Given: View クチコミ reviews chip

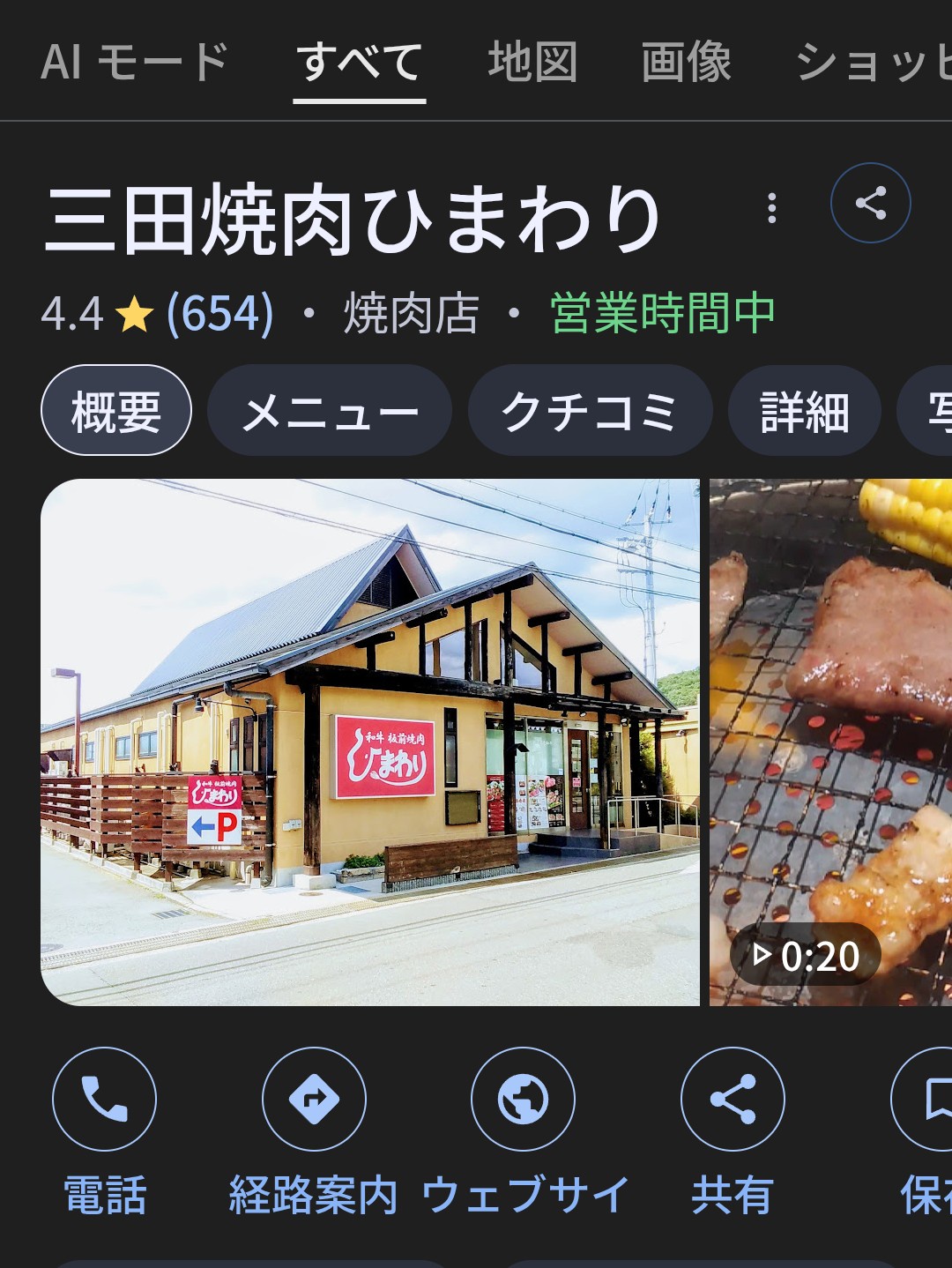Looking at the screenshot, I should click(x=590, y=411).
